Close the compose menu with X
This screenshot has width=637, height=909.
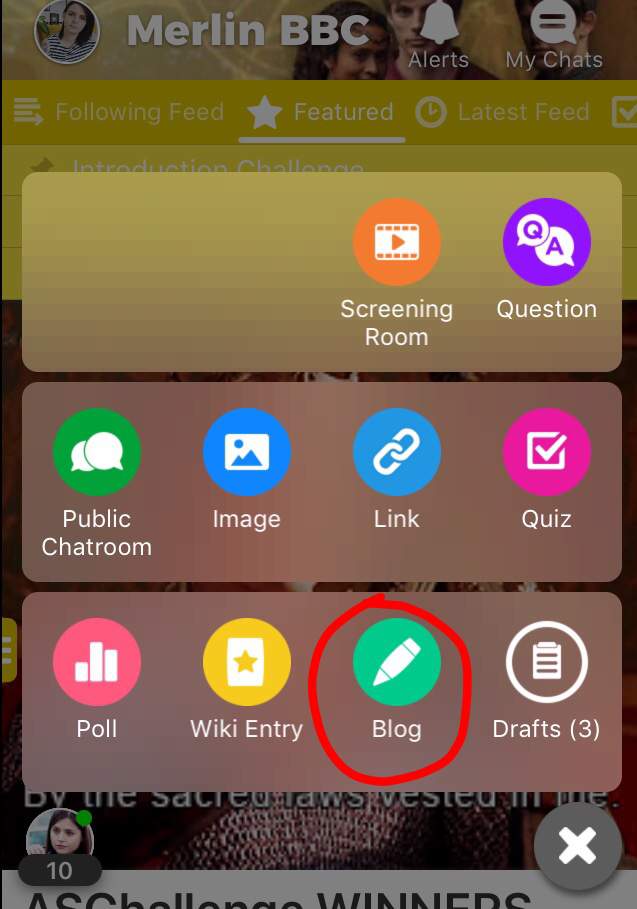pos(578,846)
